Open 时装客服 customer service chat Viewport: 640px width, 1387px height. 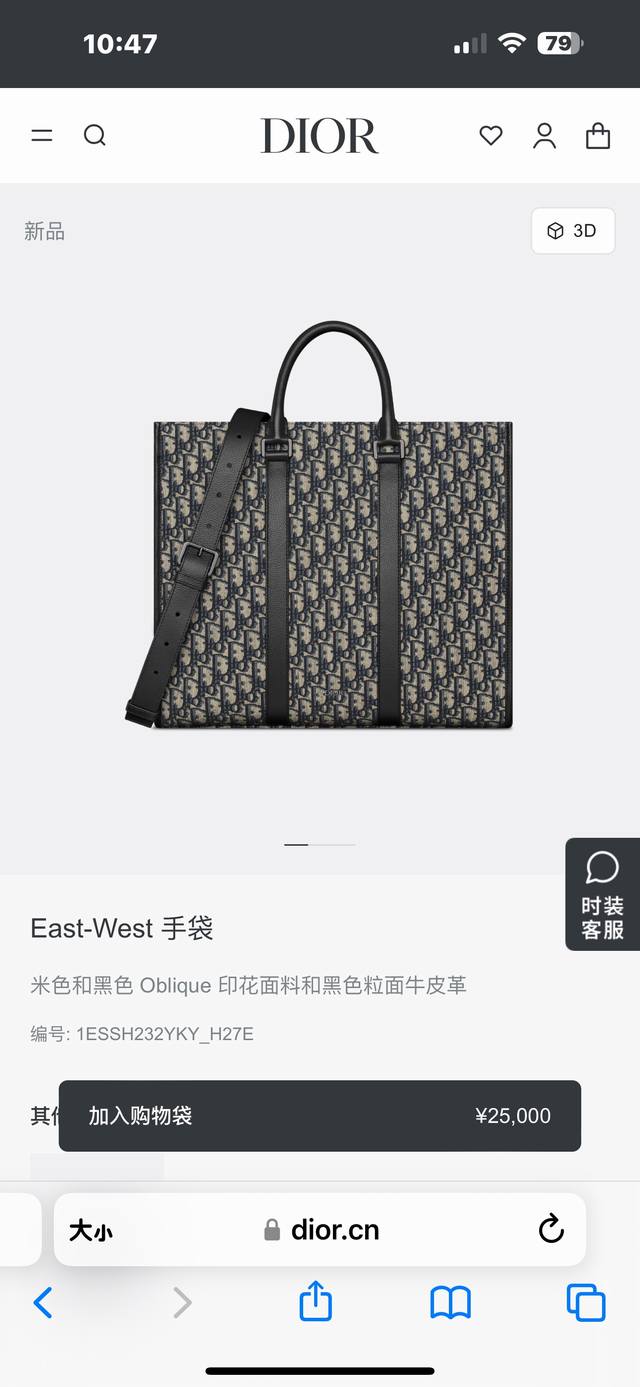pyautogui.click(x=602, y=894)
